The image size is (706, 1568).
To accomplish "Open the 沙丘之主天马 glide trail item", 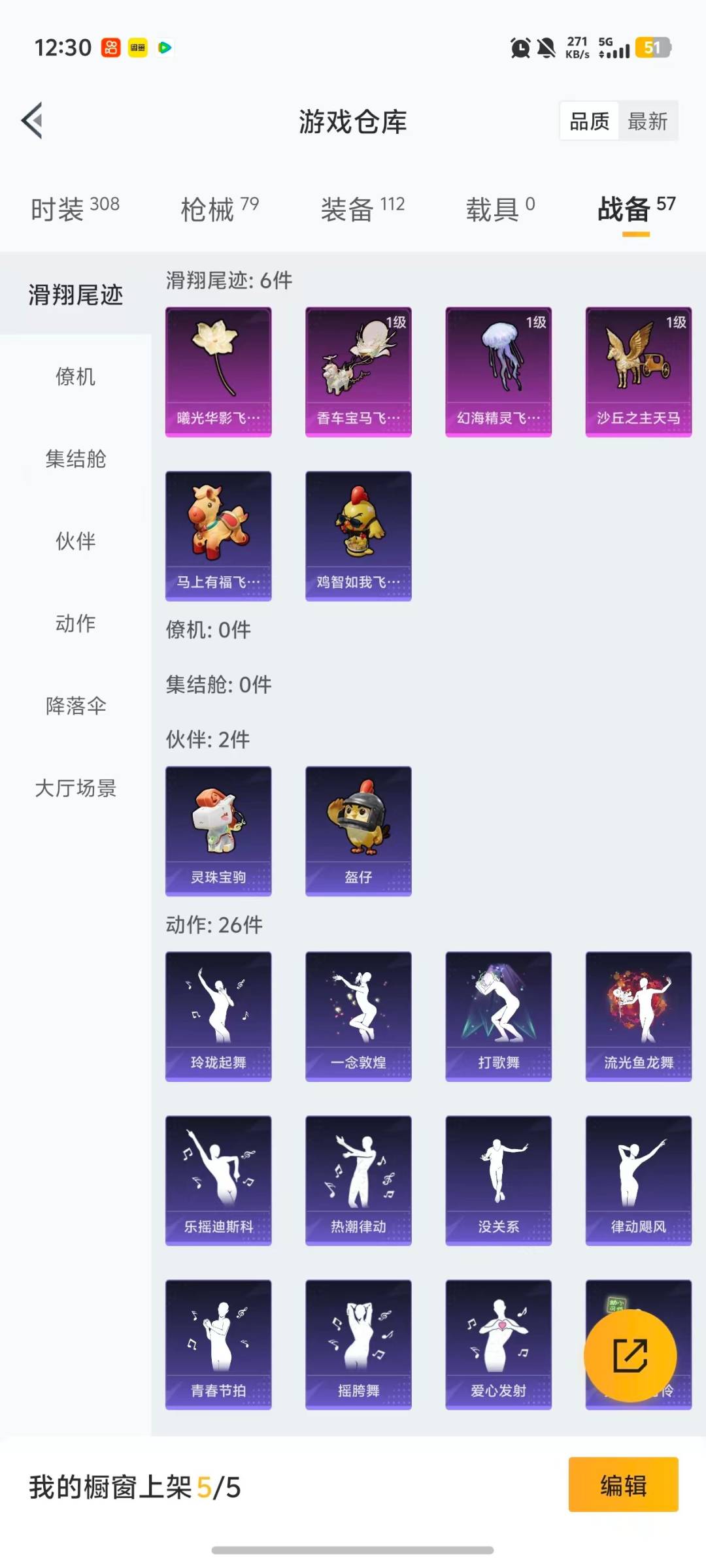I will [638, 371].
